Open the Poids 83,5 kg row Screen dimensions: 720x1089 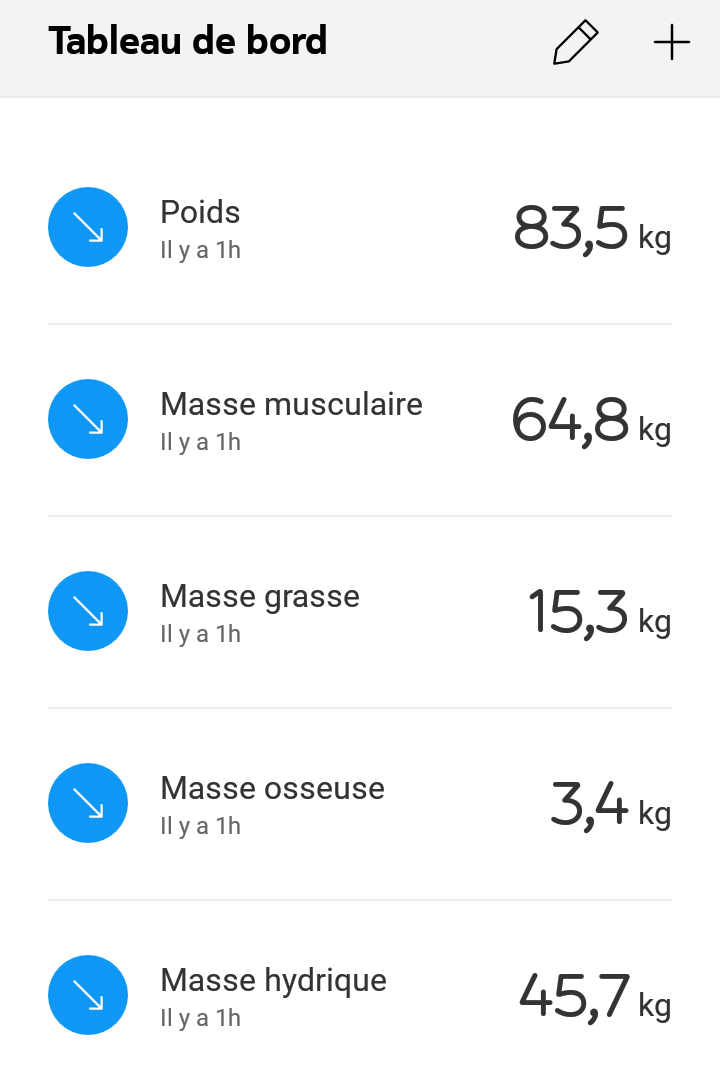pos(360,228)
